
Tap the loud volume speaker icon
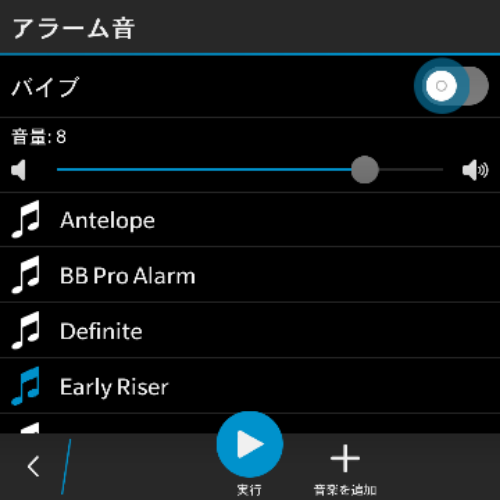pos(475,170)
